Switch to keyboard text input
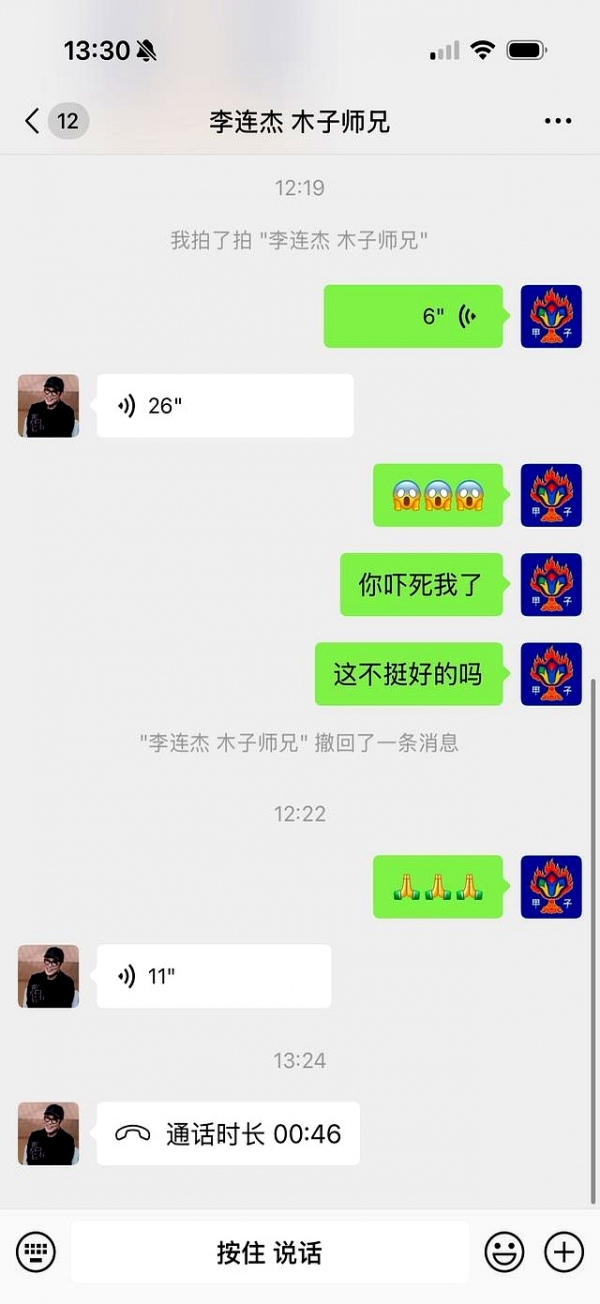Image resolution: width=600 pixels, height=1304 pixels. (x=36, y=1251)
